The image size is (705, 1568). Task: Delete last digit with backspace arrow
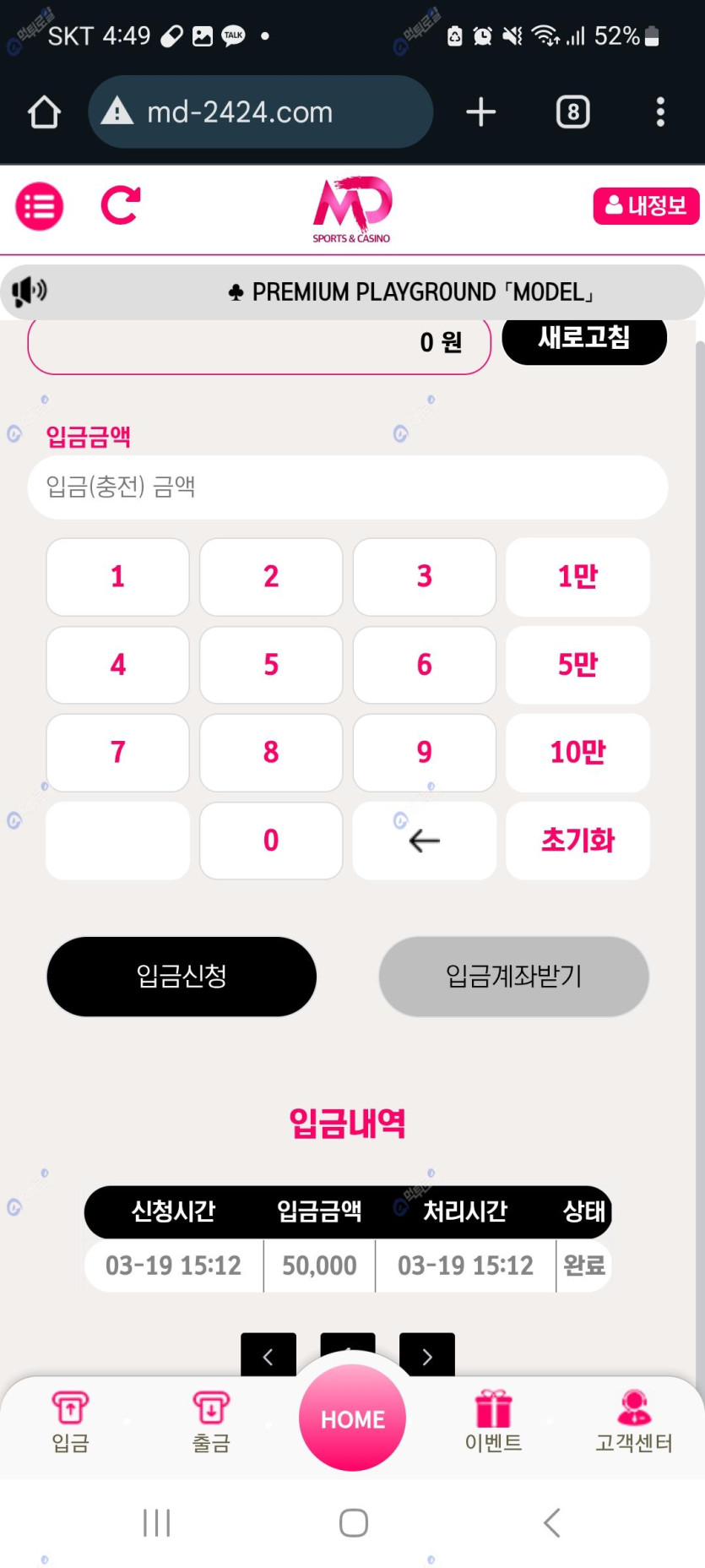coord(424,841)
